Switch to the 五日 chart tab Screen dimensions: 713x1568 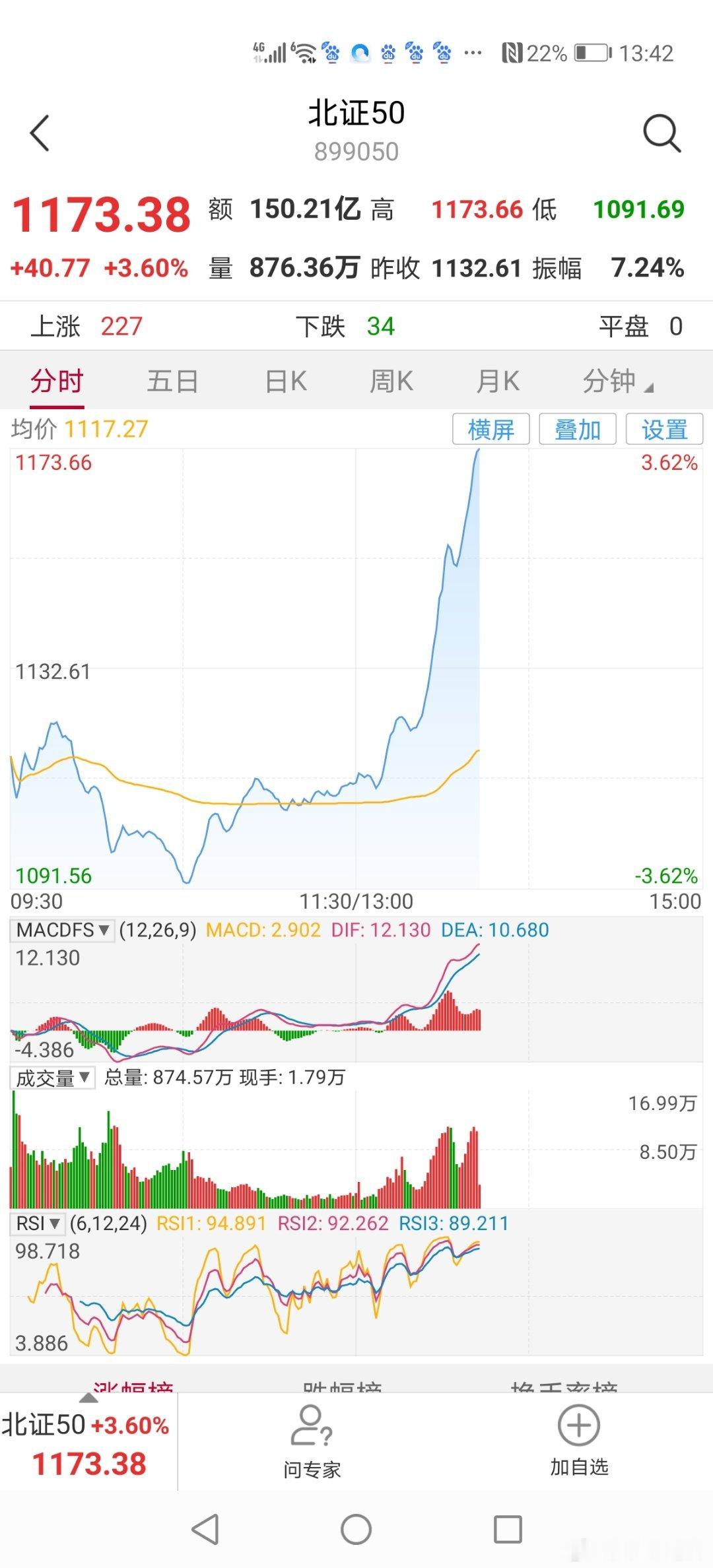172,381
